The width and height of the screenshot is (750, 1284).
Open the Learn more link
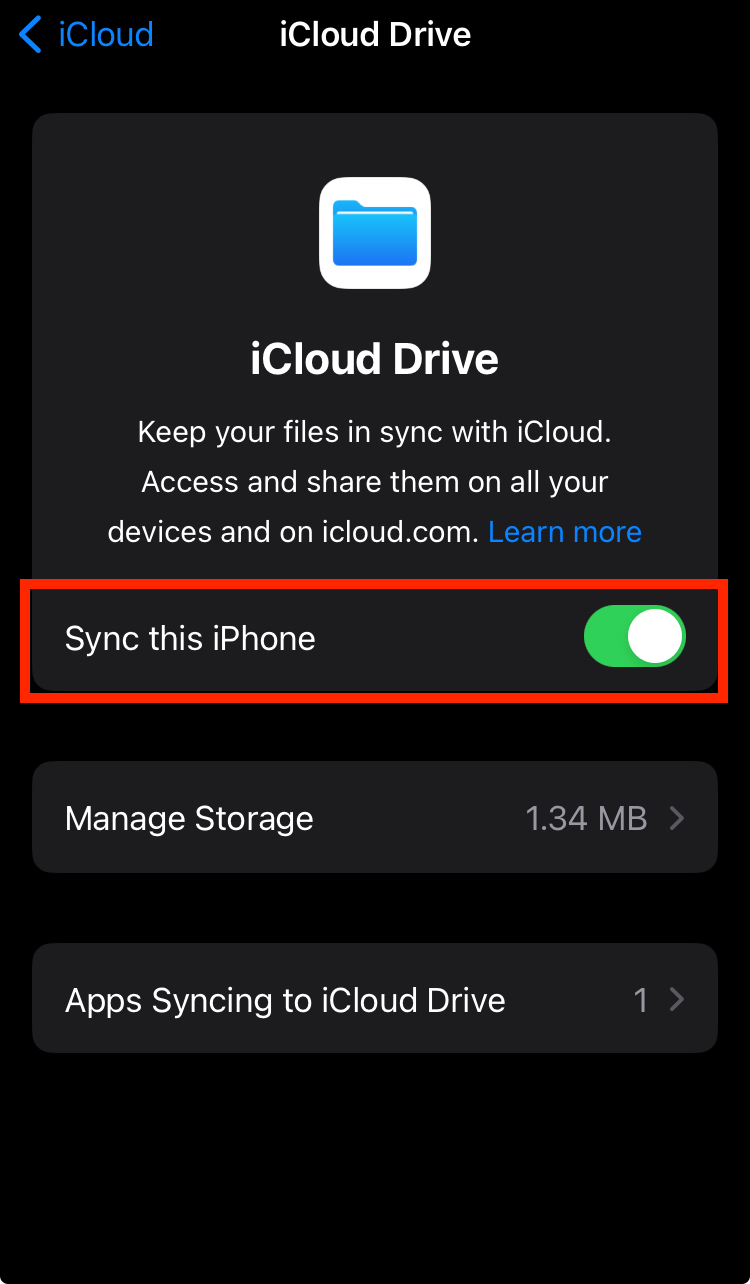tap(564, 531)
